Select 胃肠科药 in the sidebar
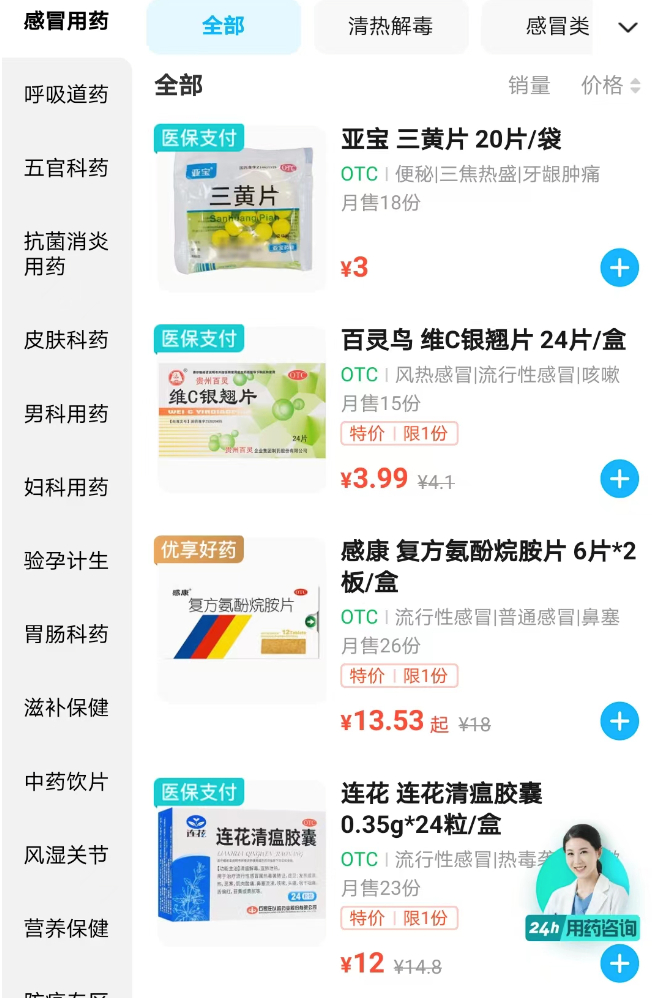652x998 pixels. point(66,634)
